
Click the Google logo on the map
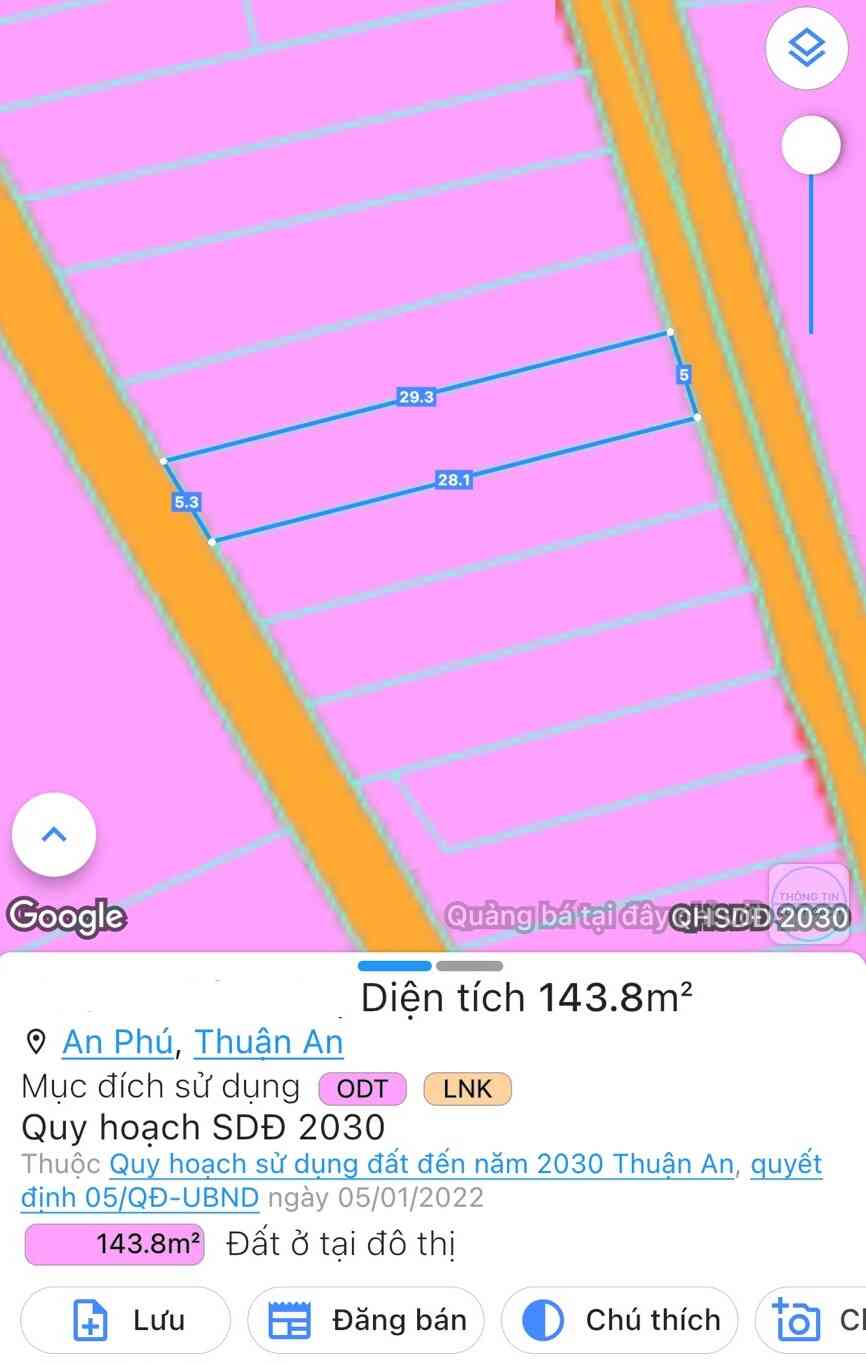[x=67, y=915]
